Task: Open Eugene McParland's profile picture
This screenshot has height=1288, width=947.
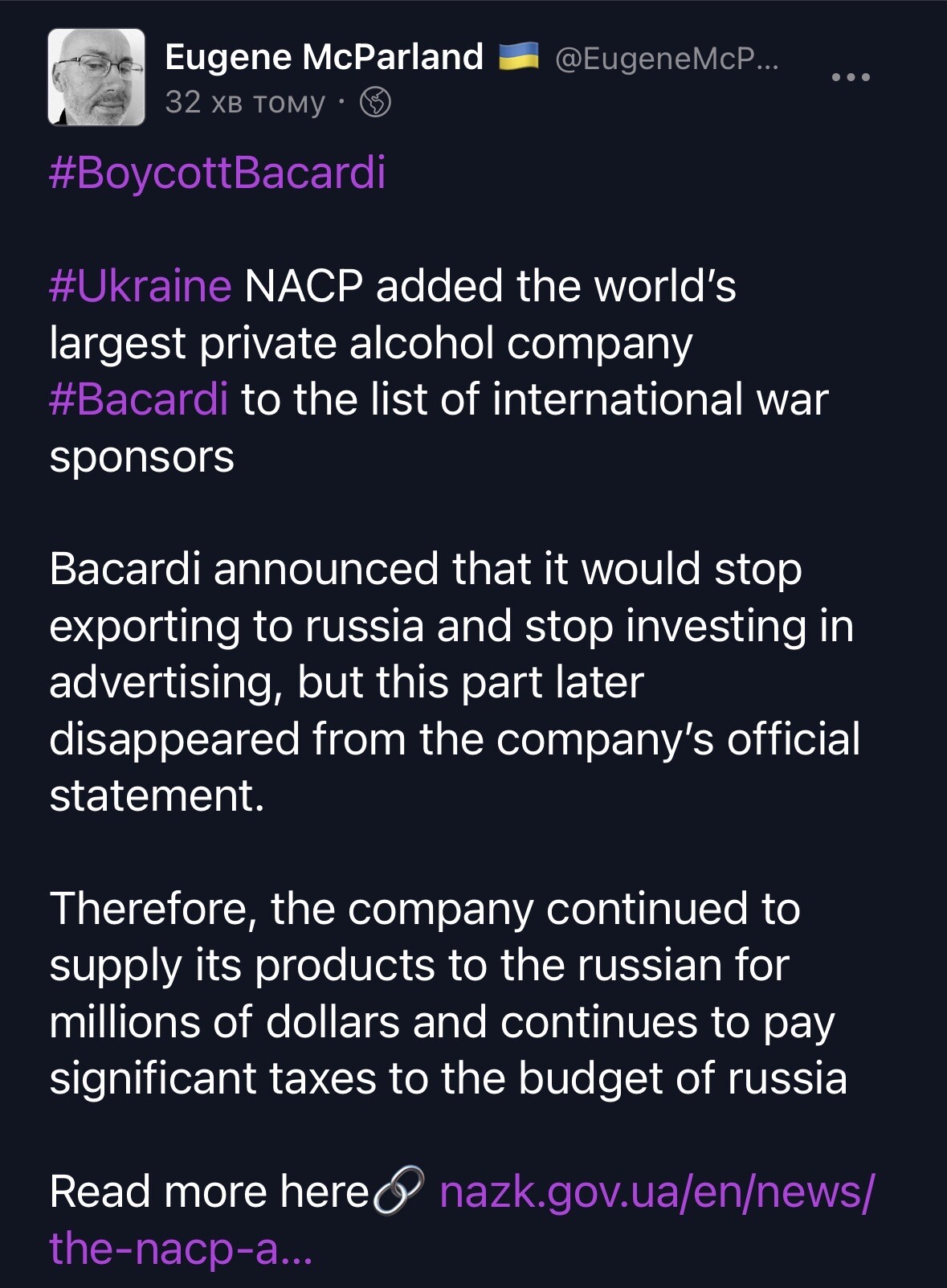Action: (x=96, y=77)
